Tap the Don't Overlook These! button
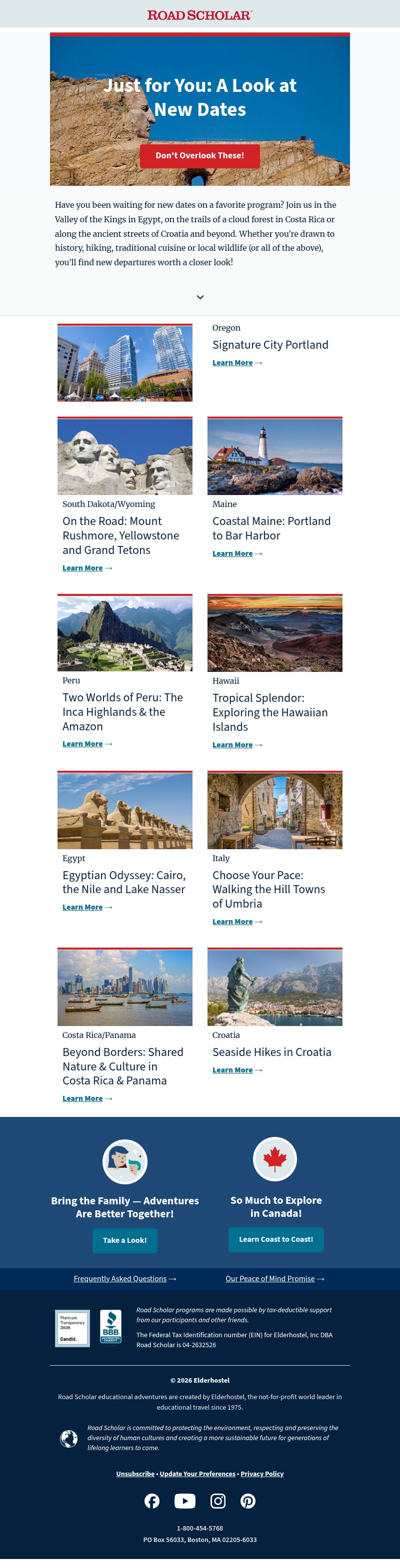 point(199,156)
